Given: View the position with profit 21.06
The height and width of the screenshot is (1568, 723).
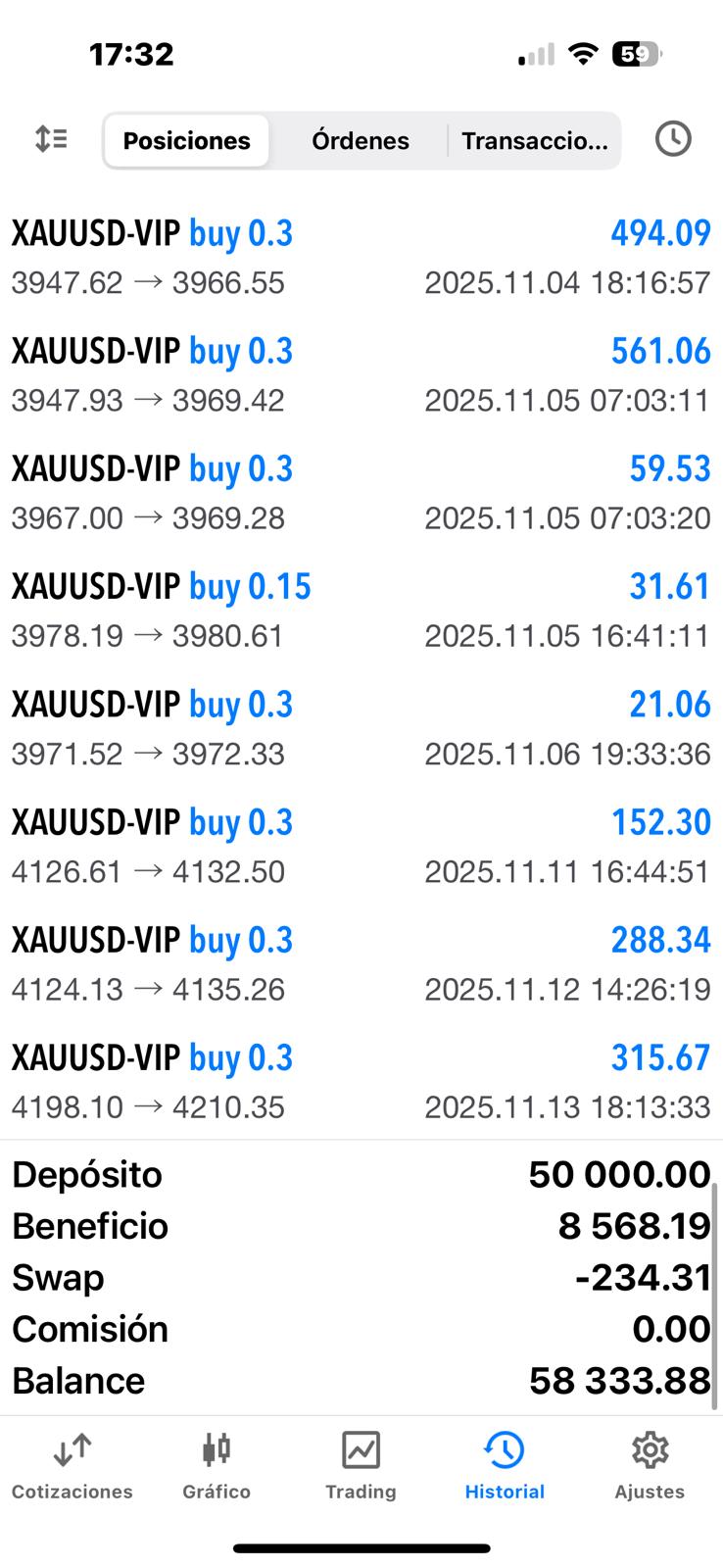Looking at the screenshot, I should 361,727.
